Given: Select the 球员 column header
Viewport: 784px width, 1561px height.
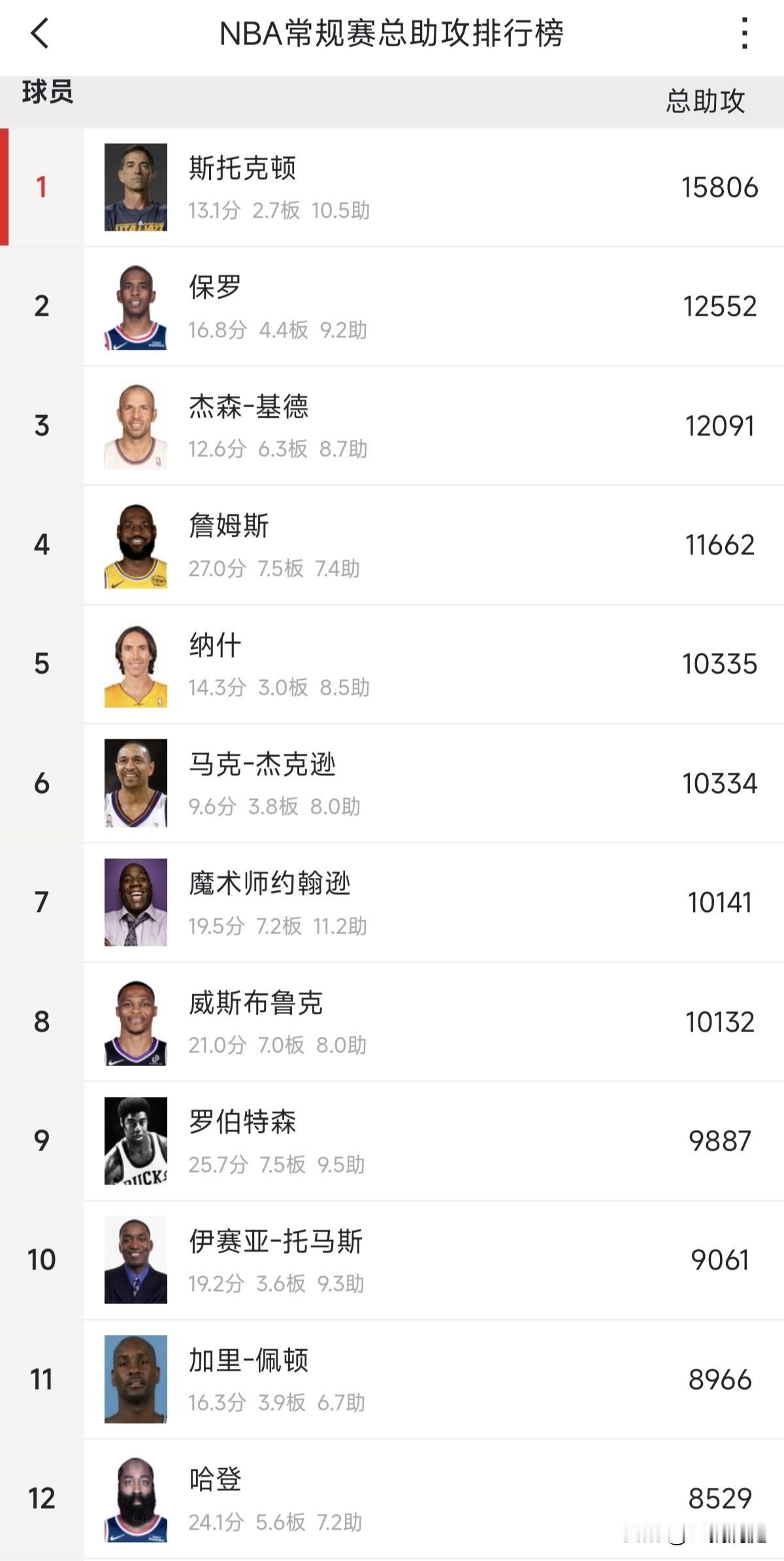Looking at the screenshot, I should coord(42,94).
